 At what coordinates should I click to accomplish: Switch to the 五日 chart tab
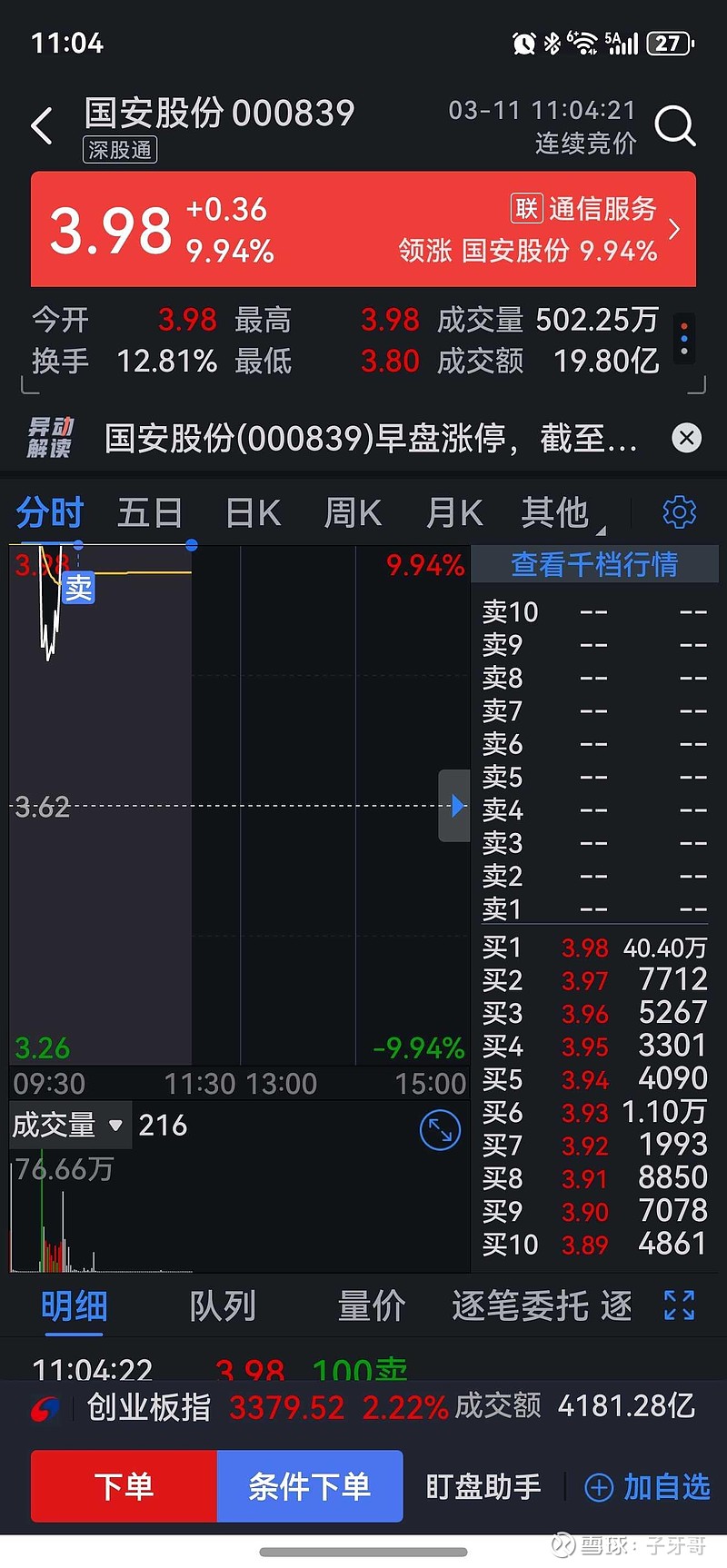150,513
